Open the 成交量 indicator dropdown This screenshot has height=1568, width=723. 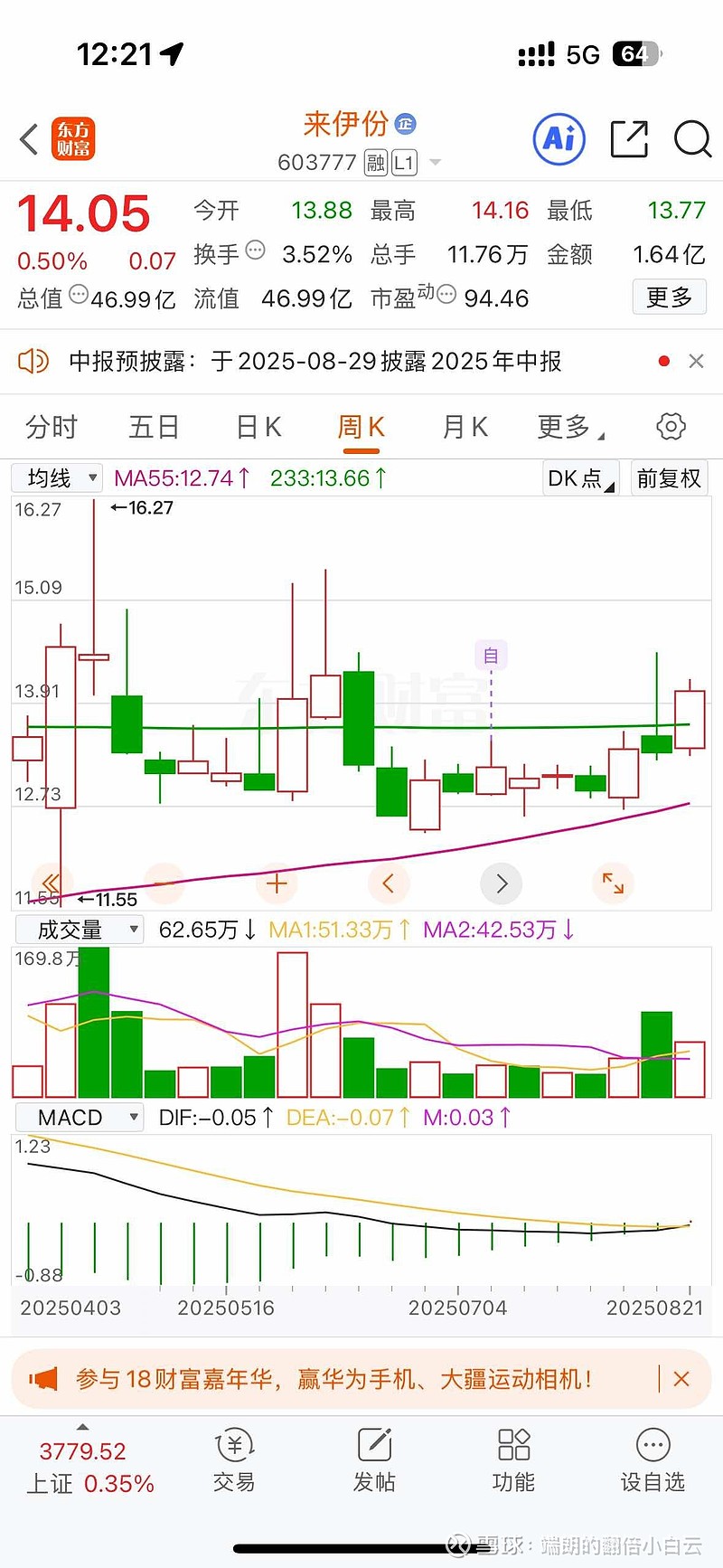point(80,930)
